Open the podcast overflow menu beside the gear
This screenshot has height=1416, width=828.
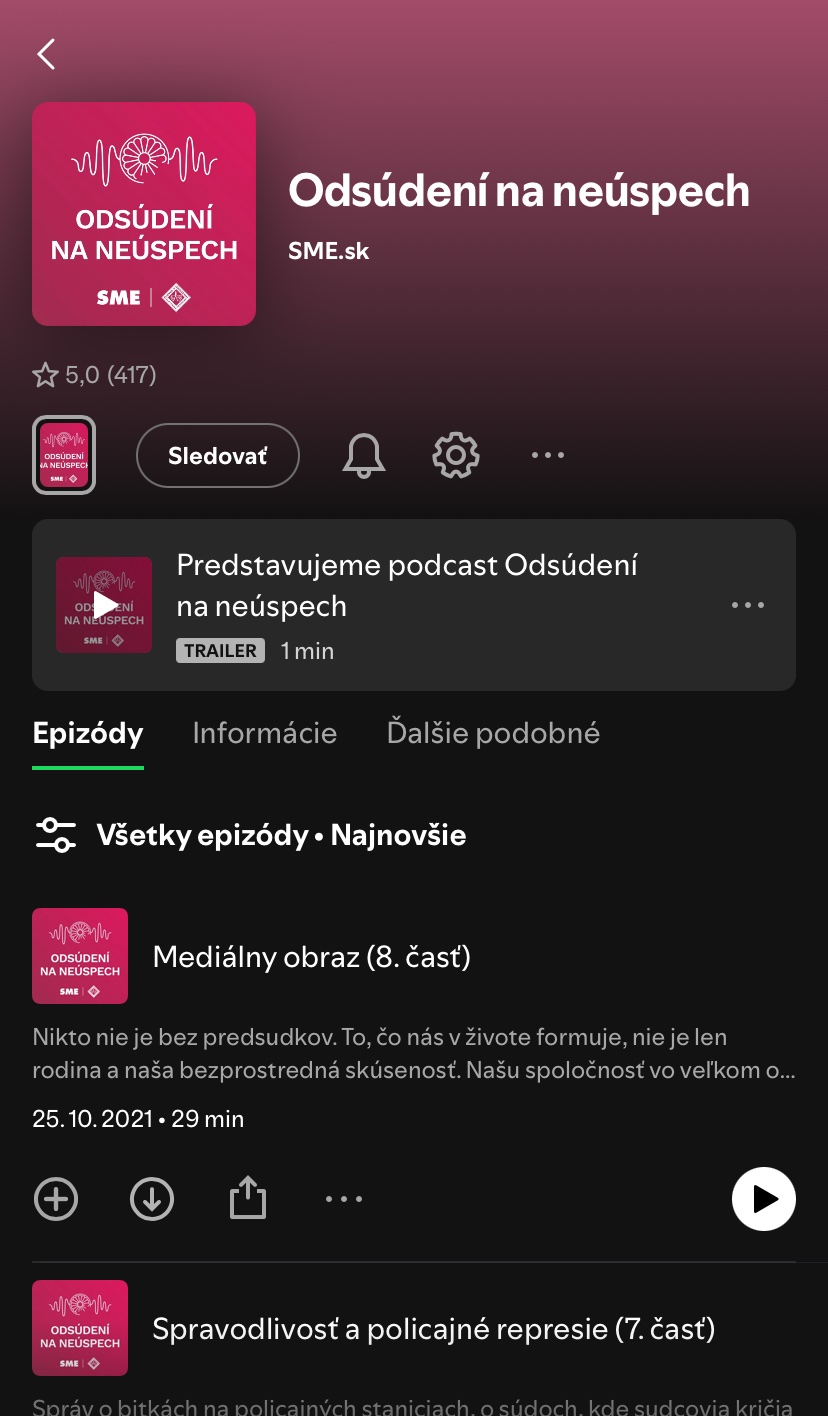[x=548, y=456]
